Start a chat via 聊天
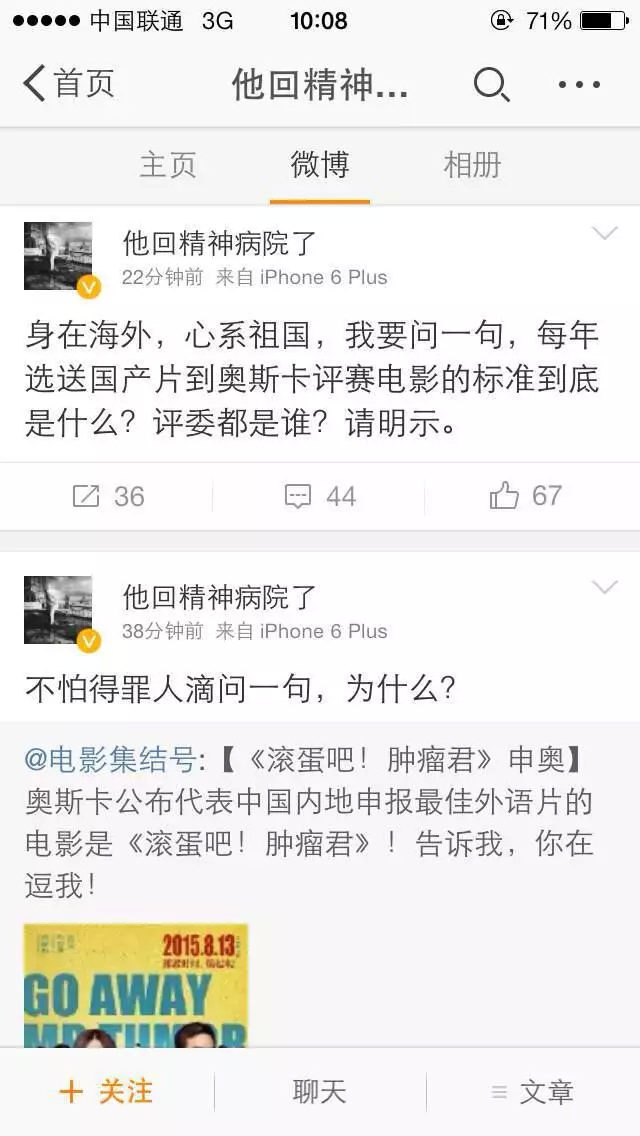Viewport: 640px width, 1136px height. pyautogui.click(x=320, y=1091)
